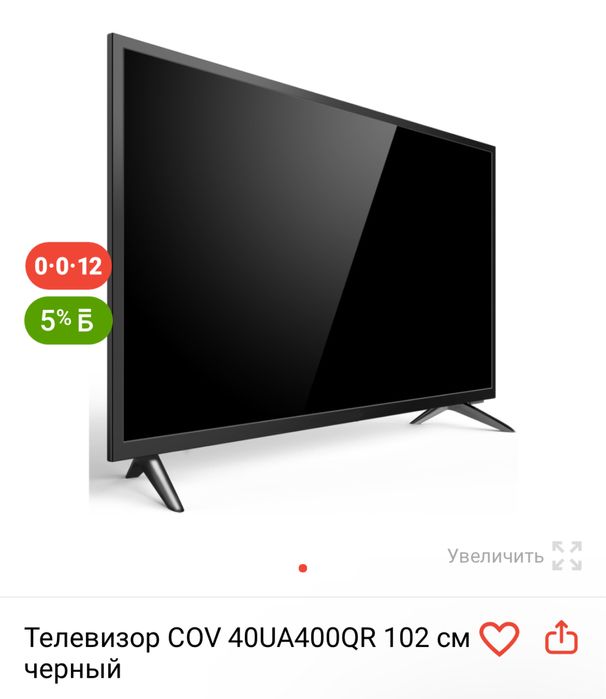Viewport: 606px width, 699px height.
Task: Add the COV TV to favorites
Action: click(x=500, y=638)
